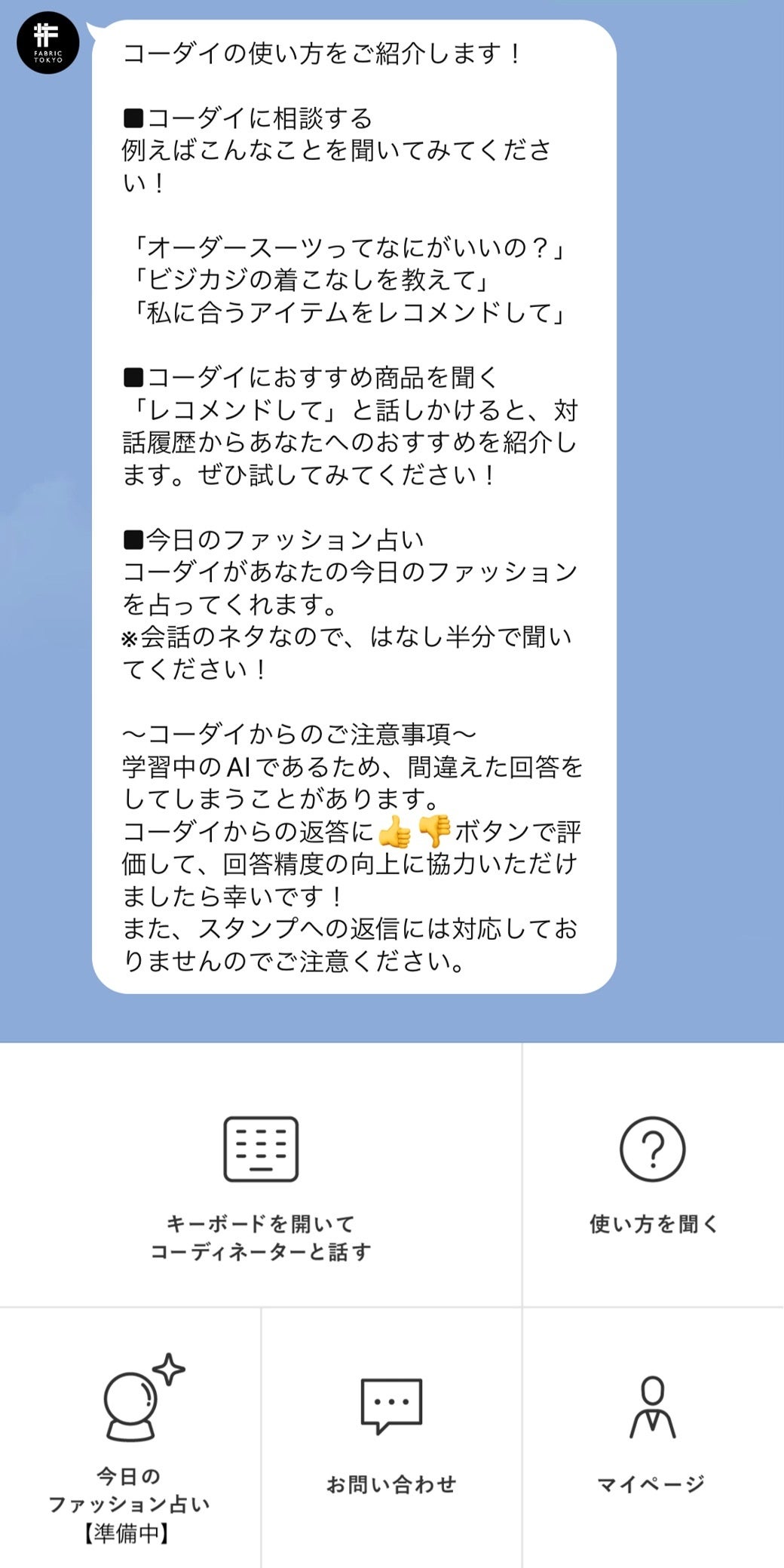The image size is (784, 1568).
Task: Open the FABRIC TOKYO profile avatar
Action: coord(47,42)
